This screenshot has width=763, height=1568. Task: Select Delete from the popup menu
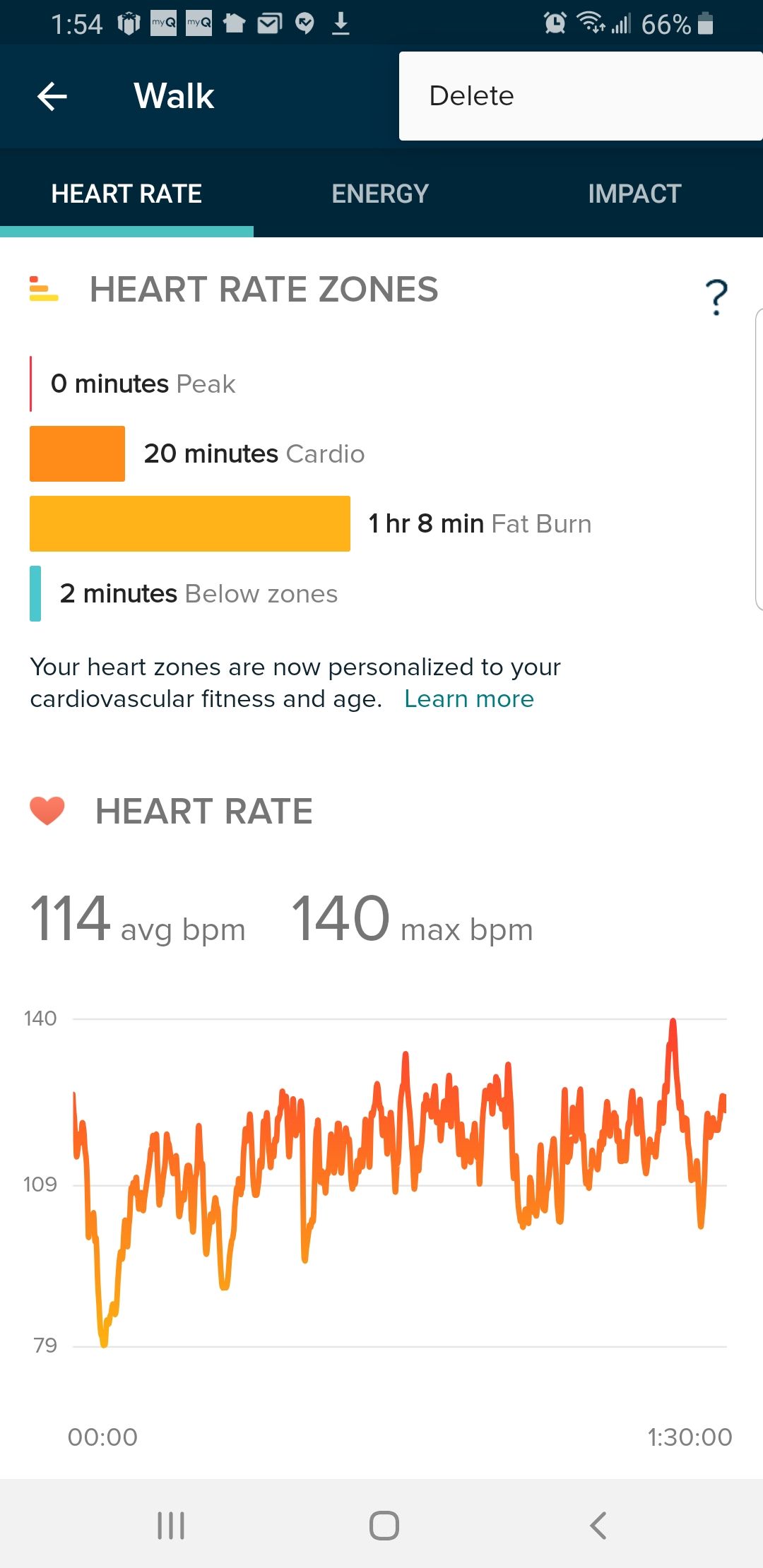(x=472, y=96)
